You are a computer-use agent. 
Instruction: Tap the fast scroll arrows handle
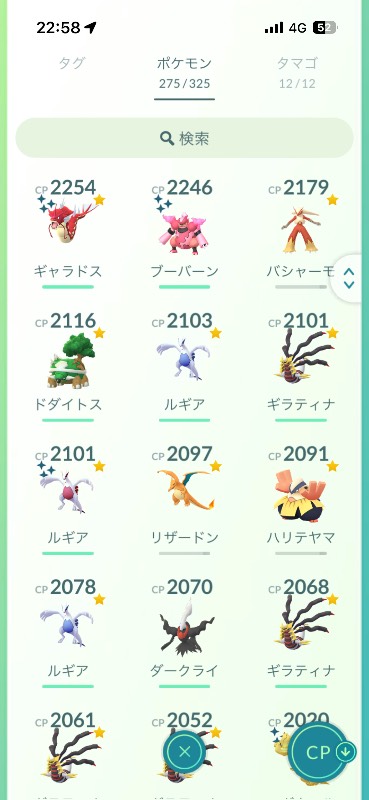click(x=350, y=279)
